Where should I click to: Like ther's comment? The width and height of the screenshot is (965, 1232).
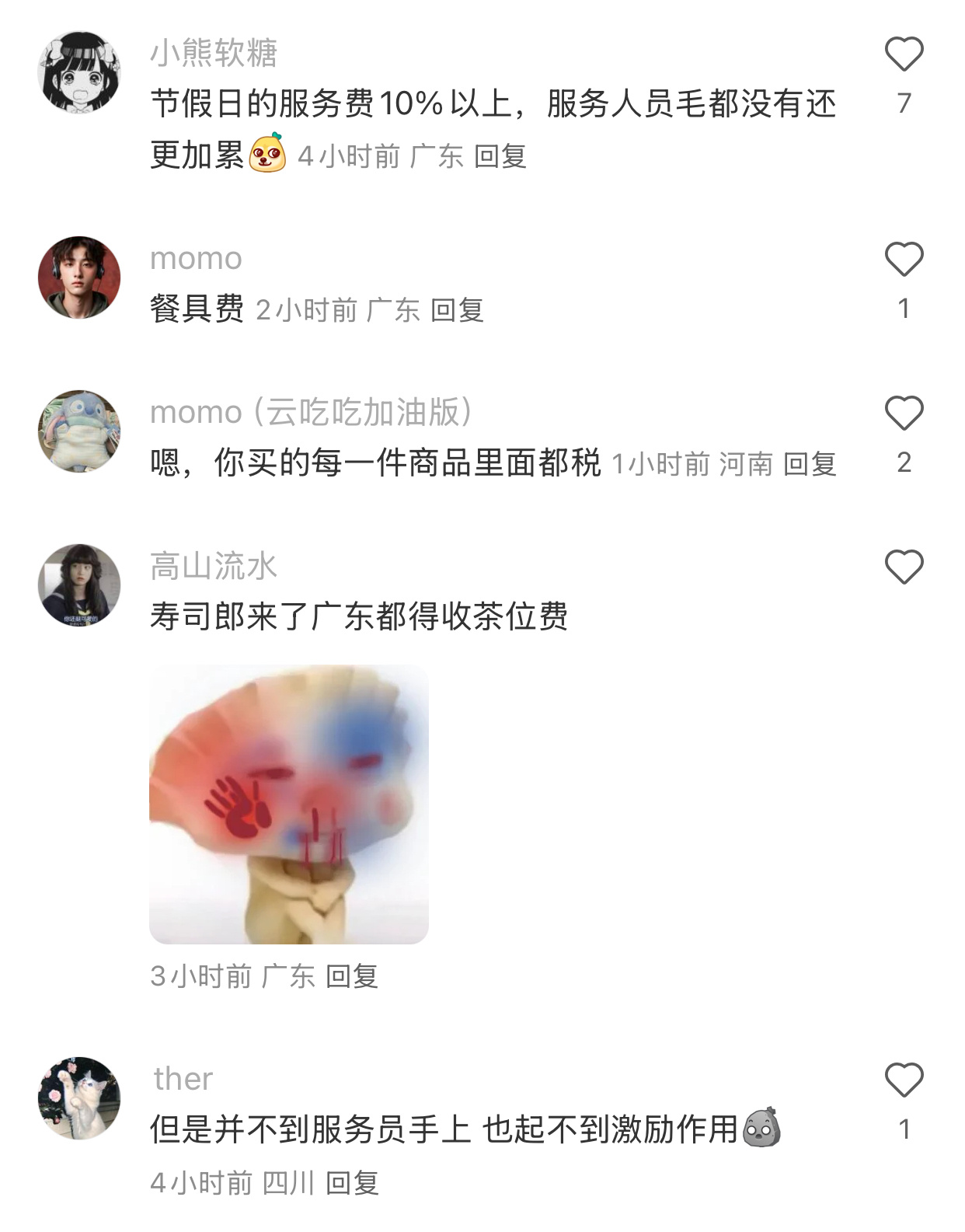coord(904,1080)
